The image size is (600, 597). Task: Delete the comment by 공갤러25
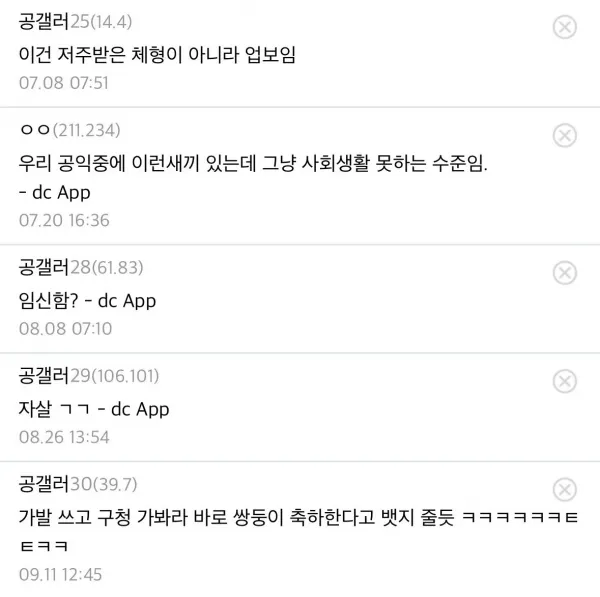tap(564, 27)
